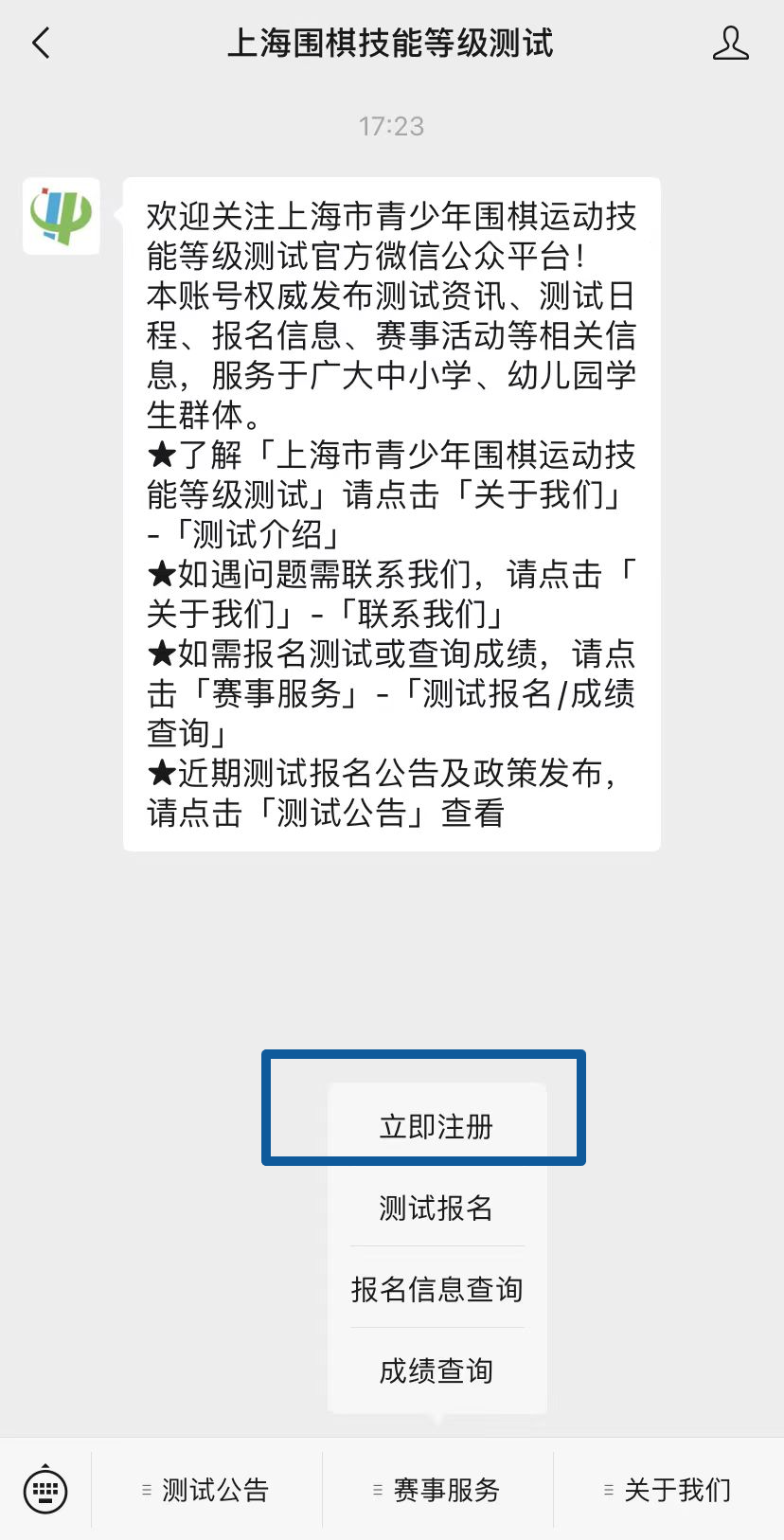Tap the official account avatar
This screenshot has height=1540, width=784.
pyautogui.click(x=62, y=216)
